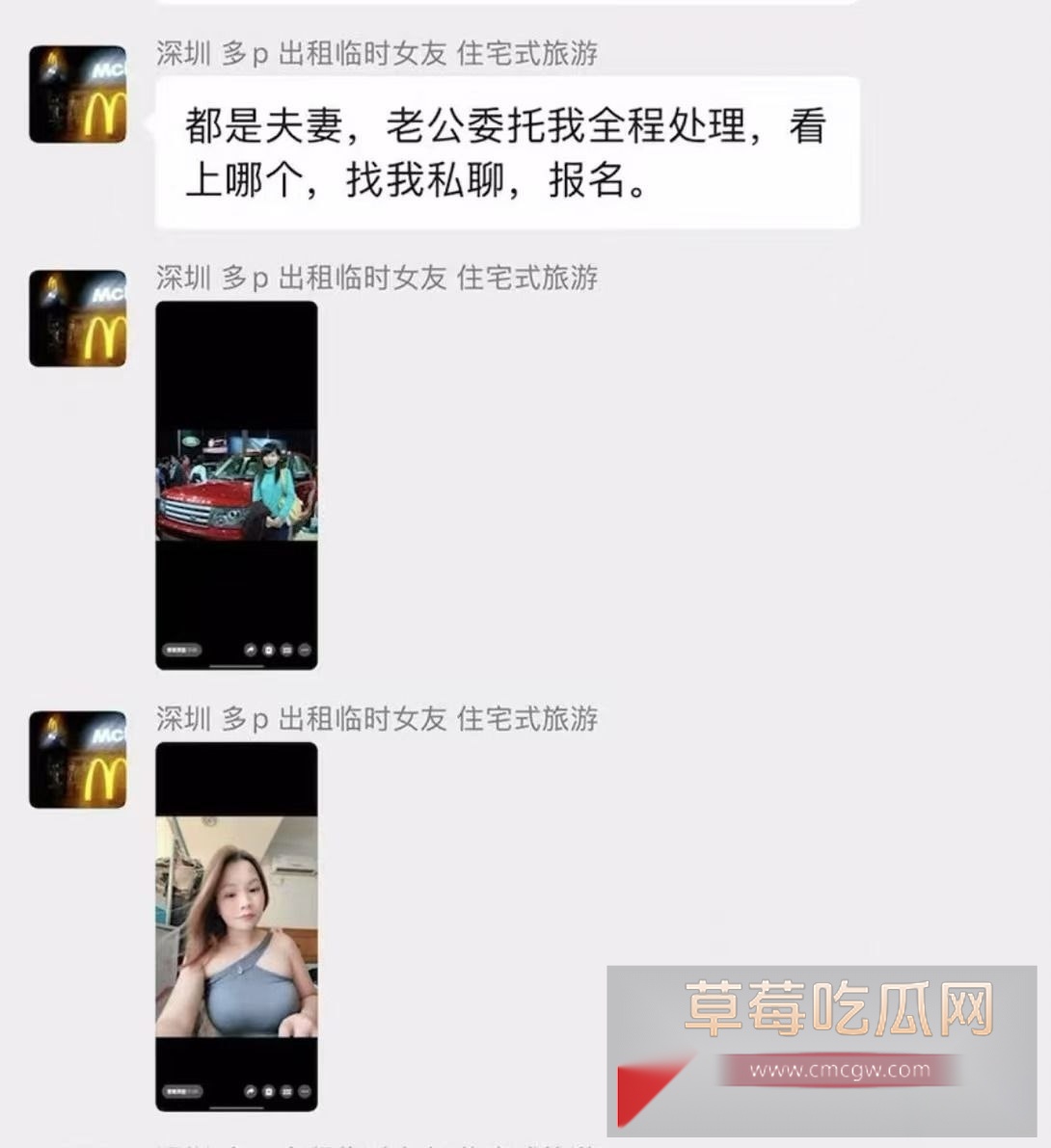The width and height of the screenshot is (1051, 1148).
Task: Tap the avatar next to the first video
Action: pyautogui.click(x=77, y=319)
